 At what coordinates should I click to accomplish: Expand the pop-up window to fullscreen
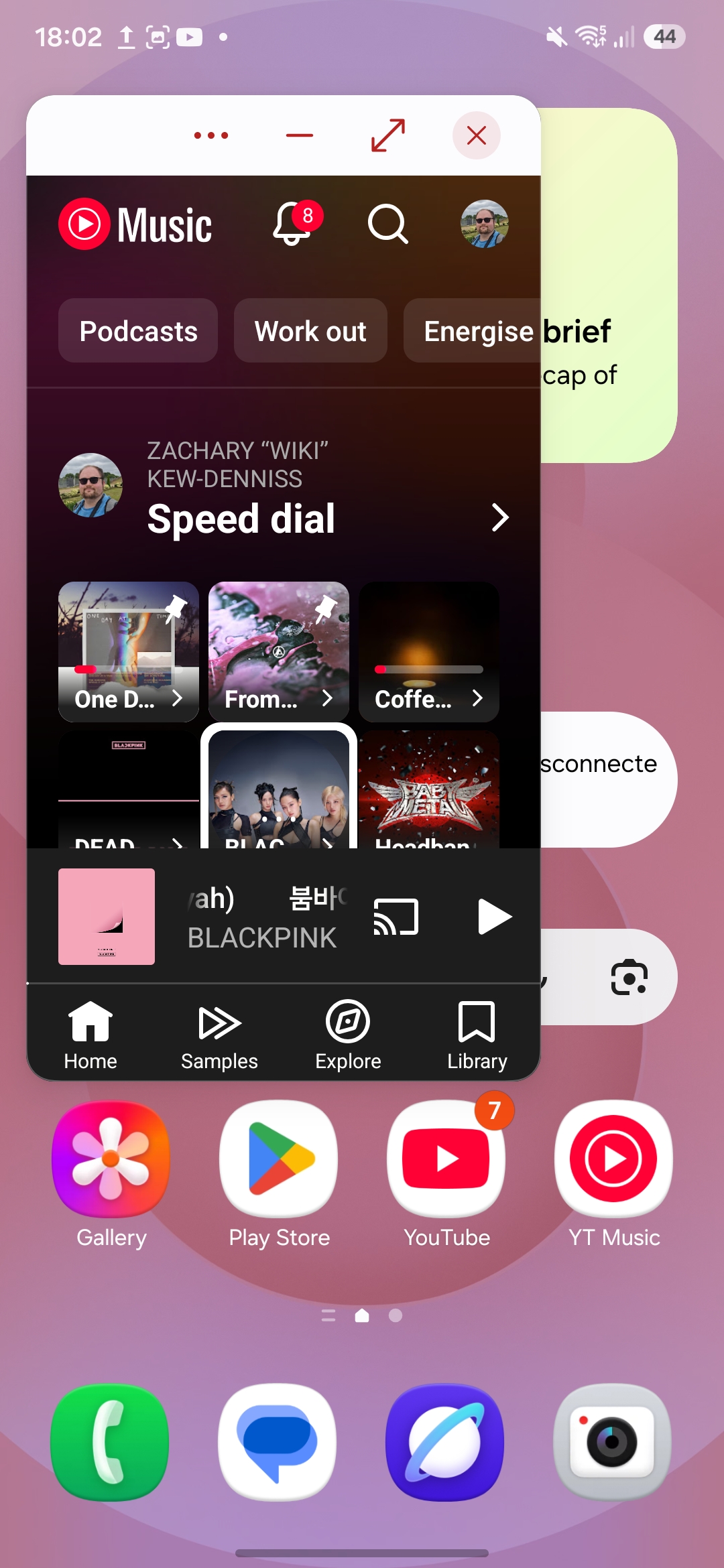(x=387, y=135)
